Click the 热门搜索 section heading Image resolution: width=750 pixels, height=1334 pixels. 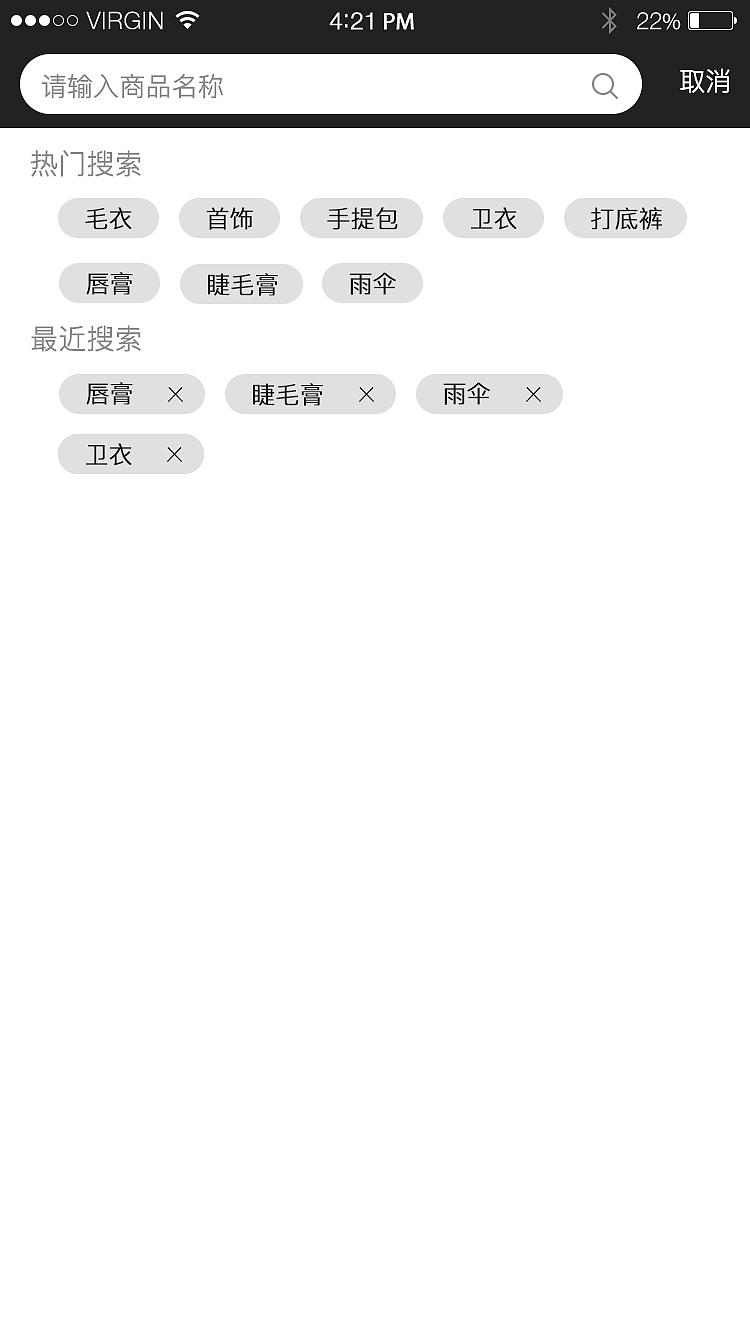pyautogui.click(x=85, y=163)
